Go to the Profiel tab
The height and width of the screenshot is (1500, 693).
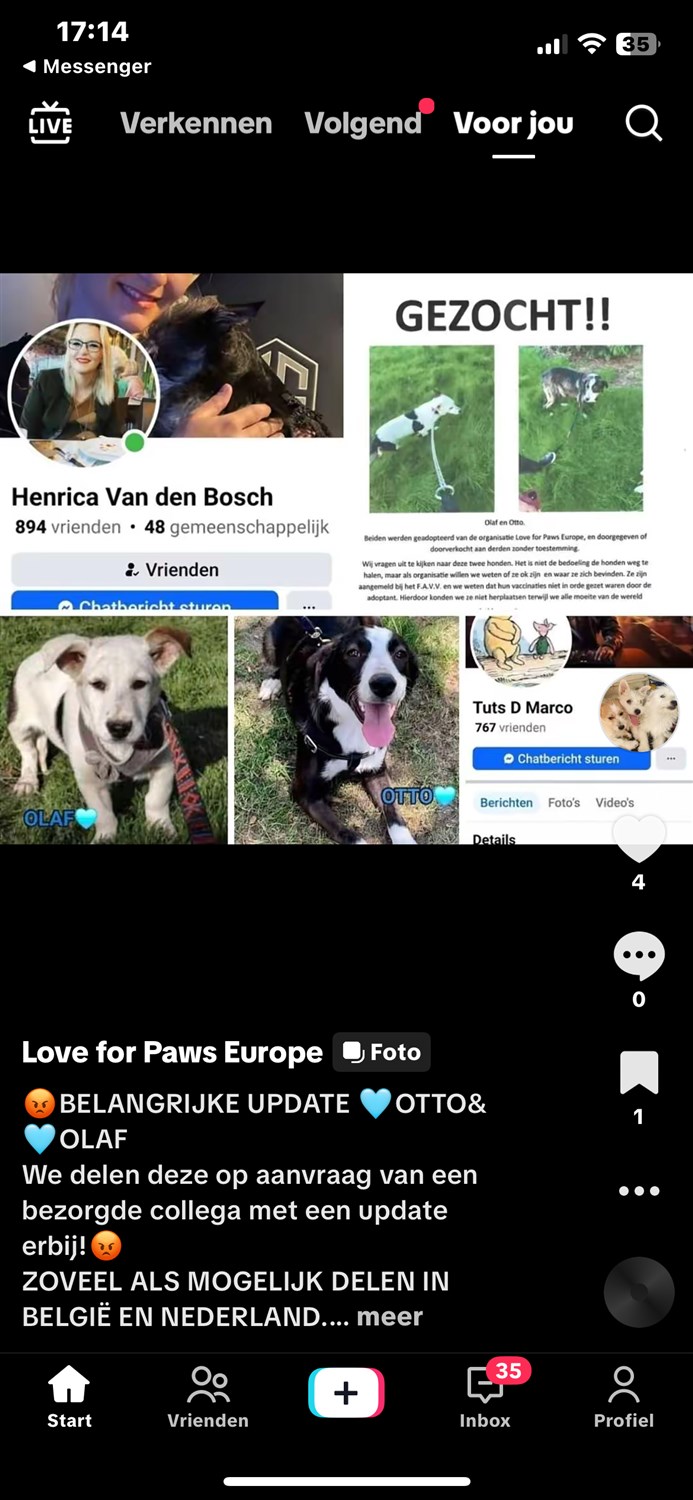pos(623,1396)
